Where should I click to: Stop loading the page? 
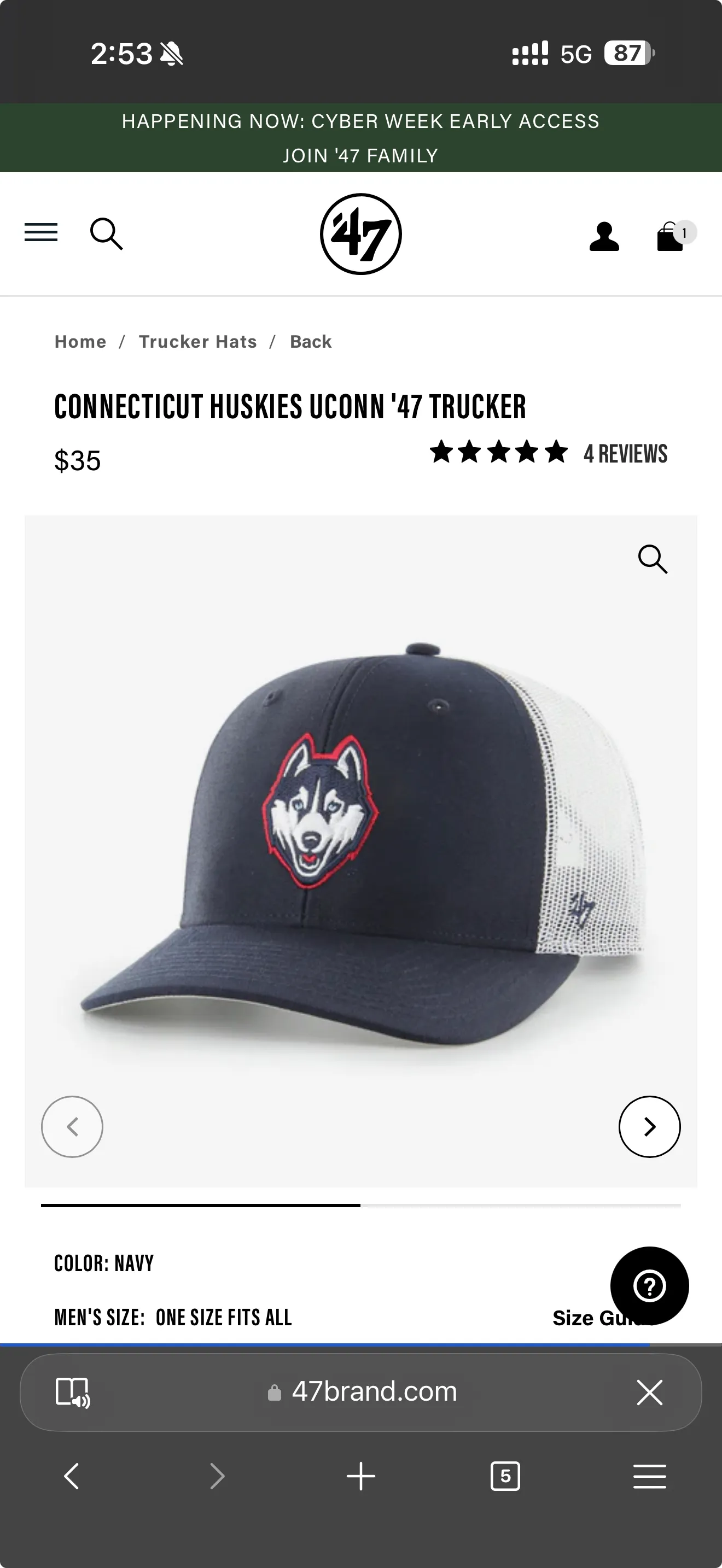coord(649,1392)
